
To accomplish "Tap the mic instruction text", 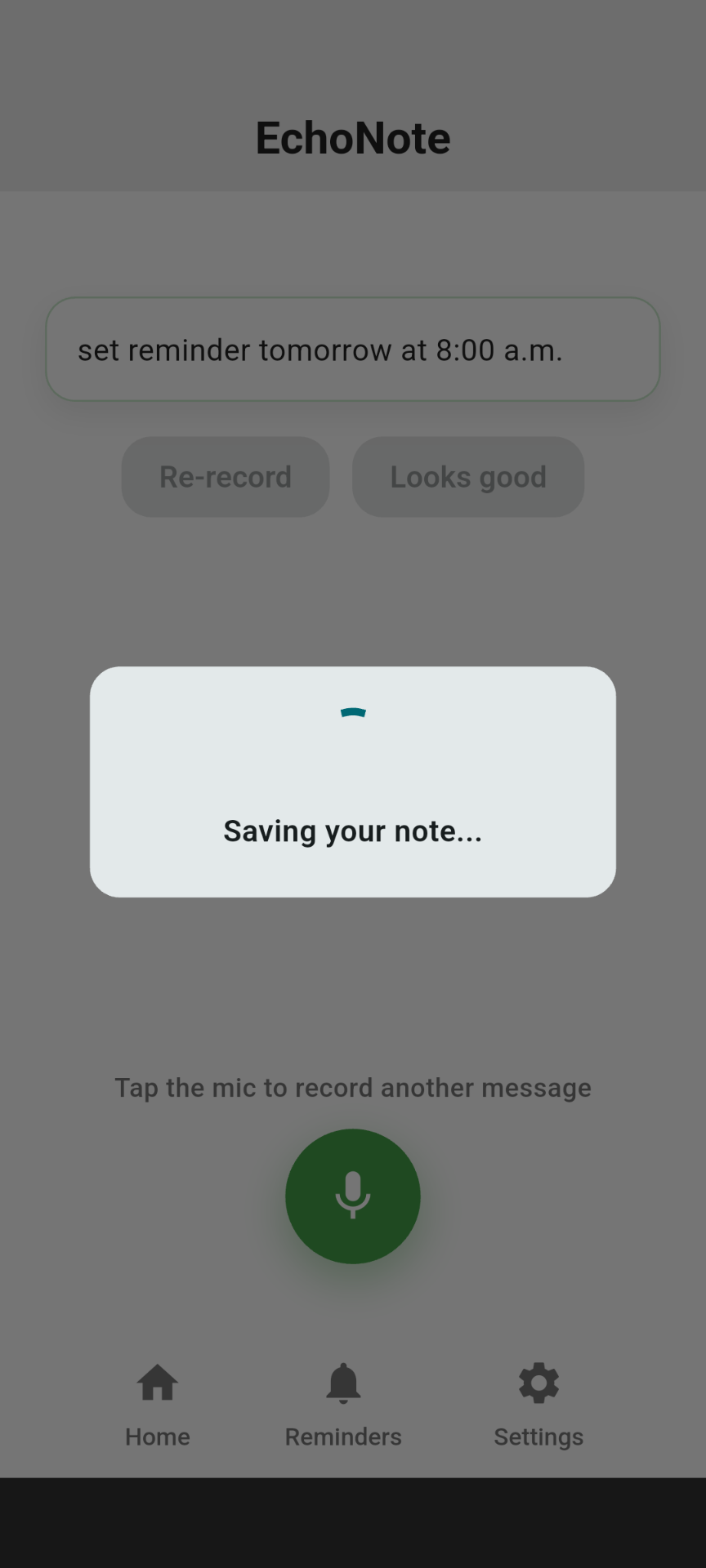I will 352,1087.
